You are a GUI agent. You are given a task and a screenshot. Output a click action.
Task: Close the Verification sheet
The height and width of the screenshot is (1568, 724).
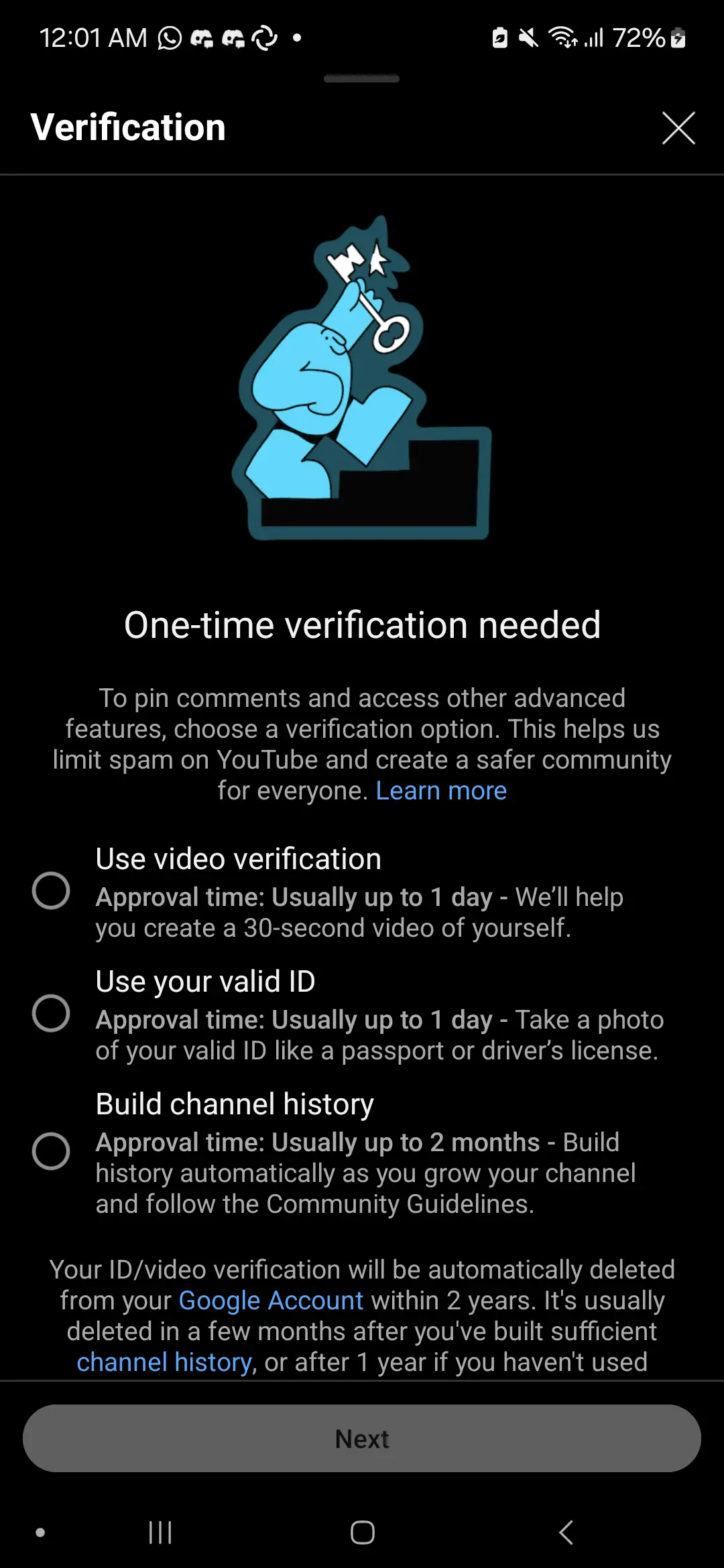[x=678, y=127]
